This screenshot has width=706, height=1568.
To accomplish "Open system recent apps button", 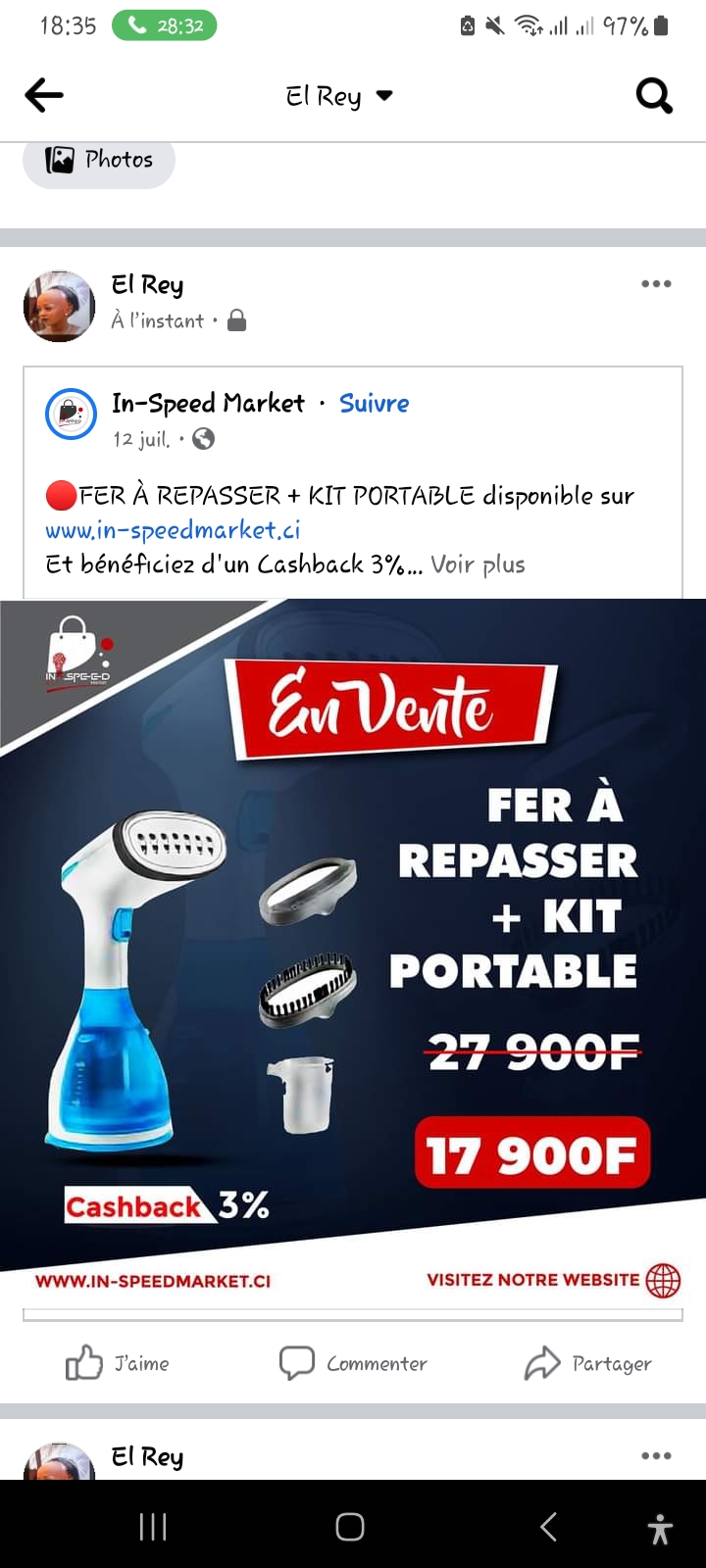I will [153, 1527].
